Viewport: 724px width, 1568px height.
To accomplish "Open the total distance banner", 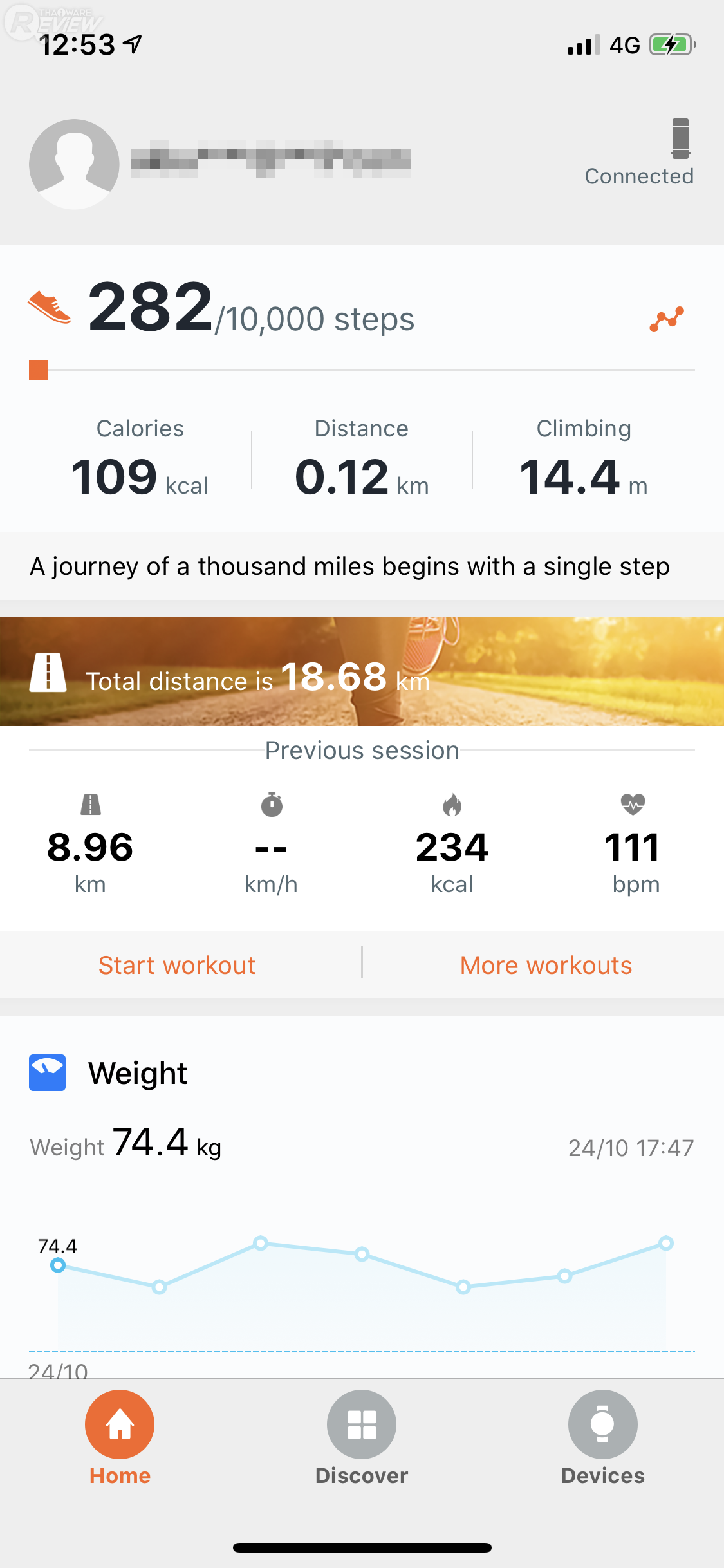I will click(x=362, y=672).
